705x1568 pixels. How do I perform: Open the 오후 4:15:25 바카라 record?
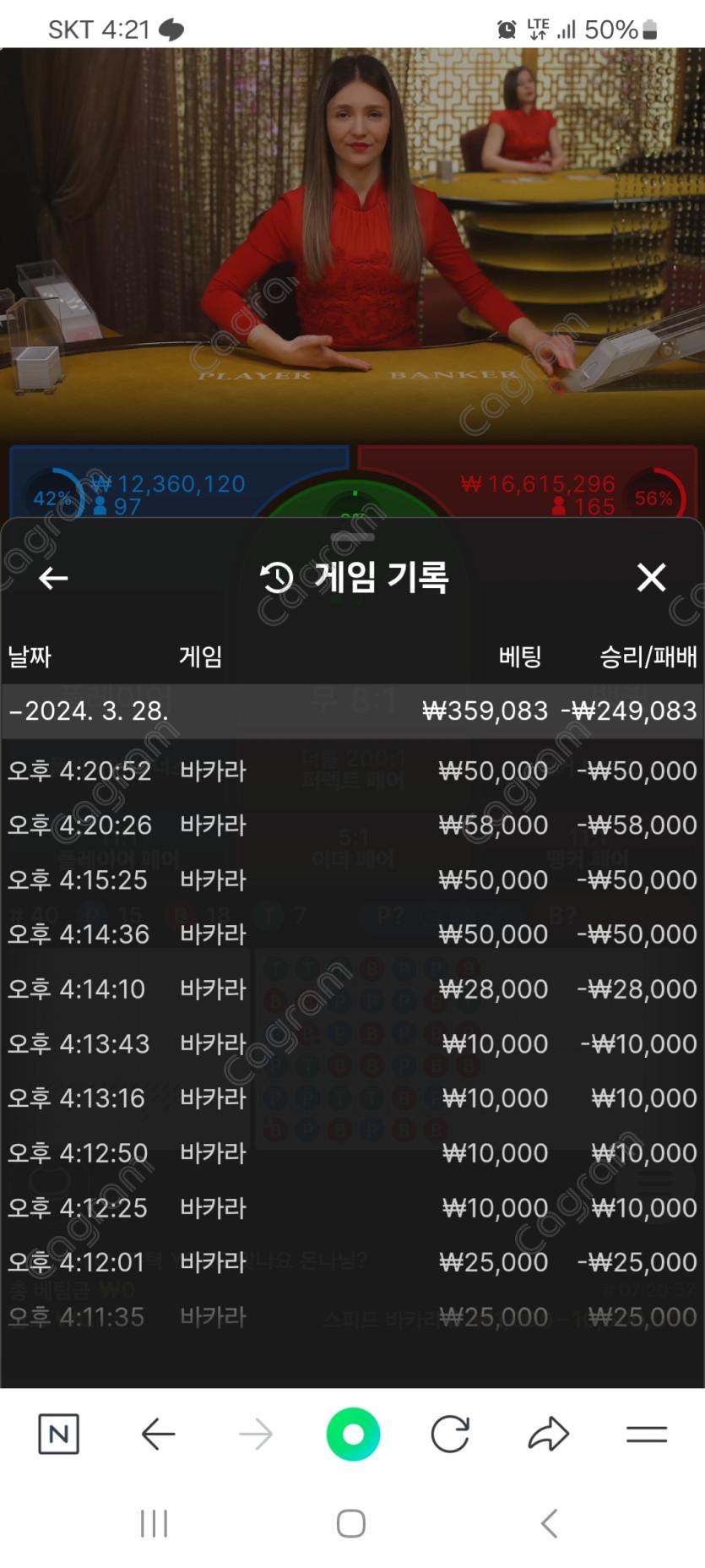pos(352,879)
